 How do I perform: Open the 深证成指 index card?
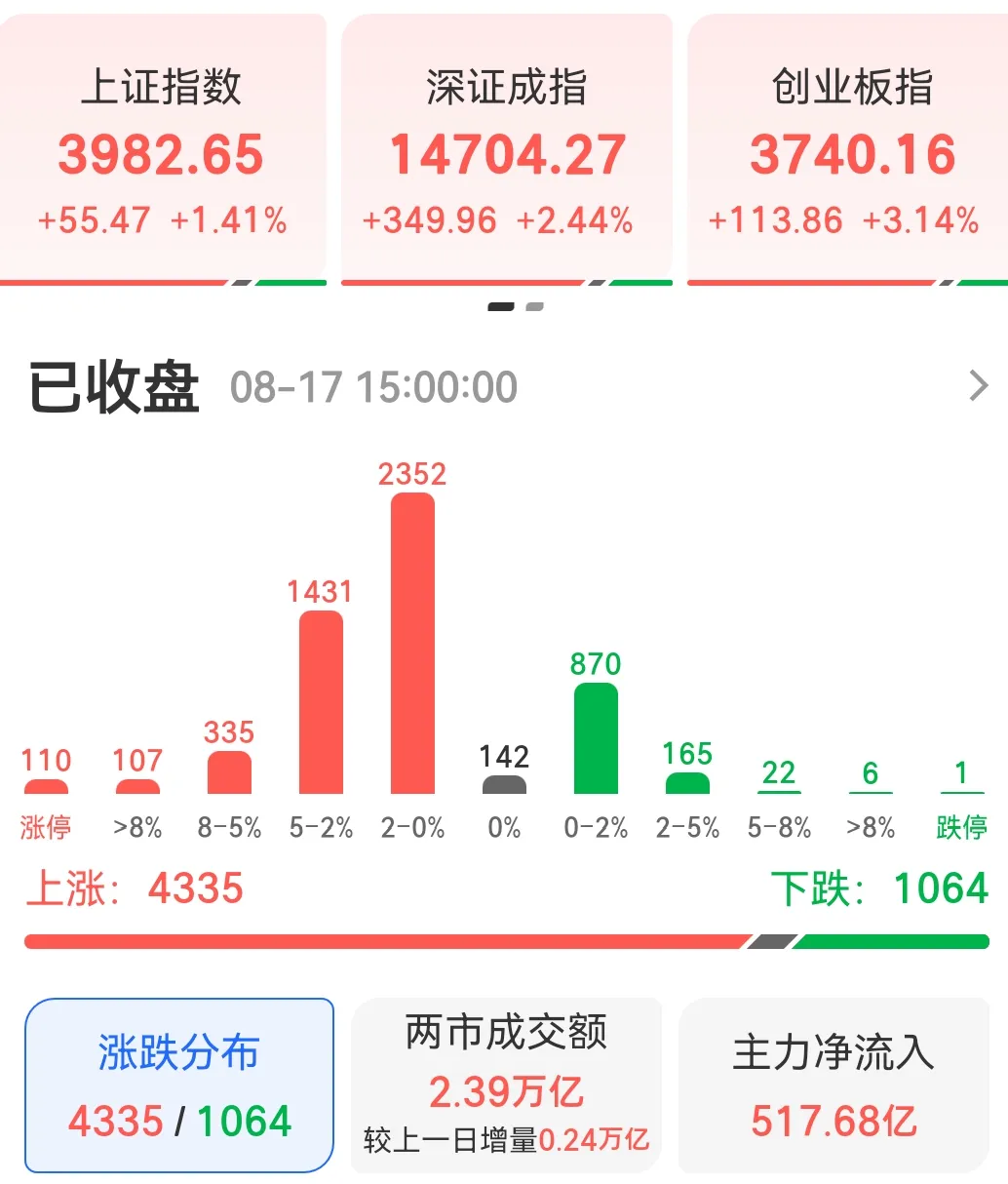(x=507, y=149)
